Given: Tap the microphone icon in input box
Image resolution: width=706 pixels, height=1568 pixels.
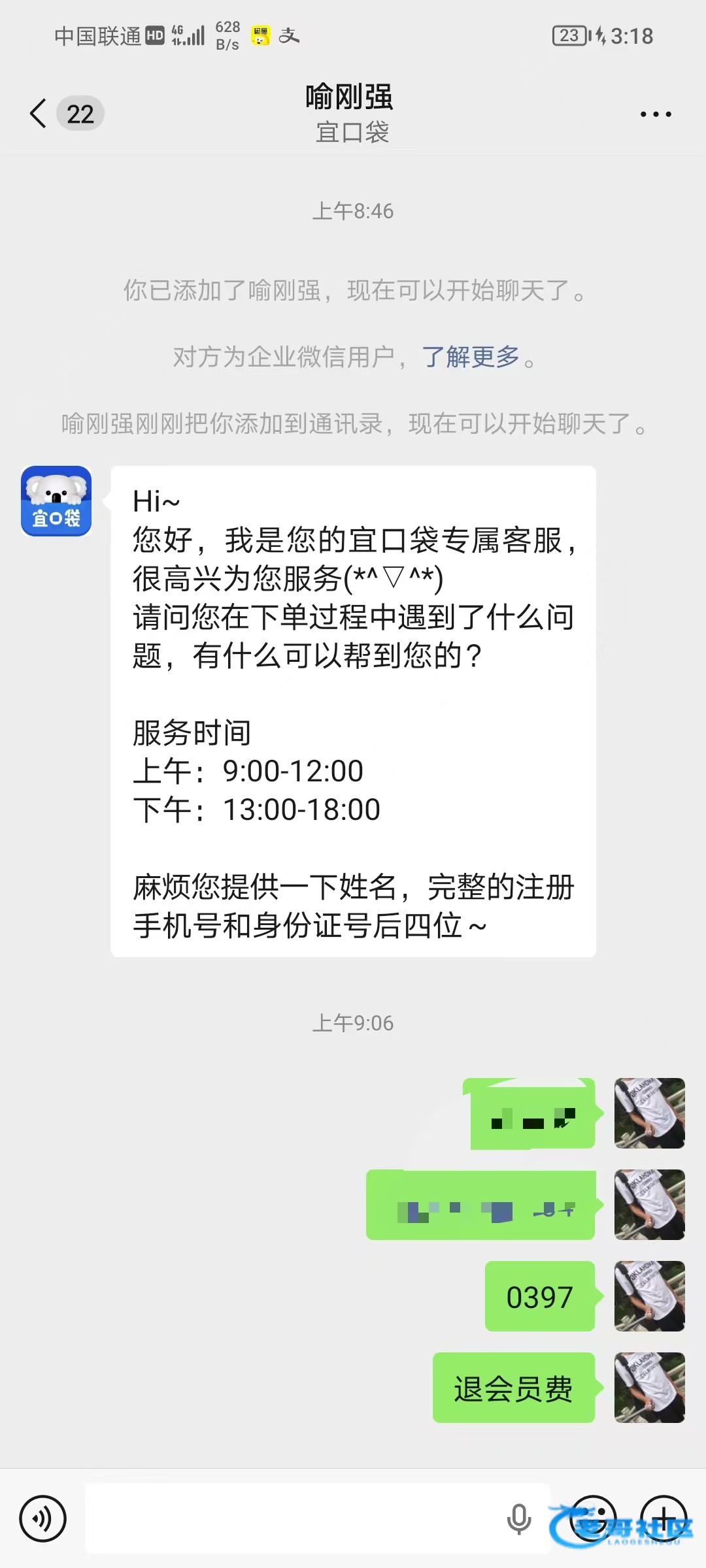Looking at the screenshot, I should point(519,1518).
